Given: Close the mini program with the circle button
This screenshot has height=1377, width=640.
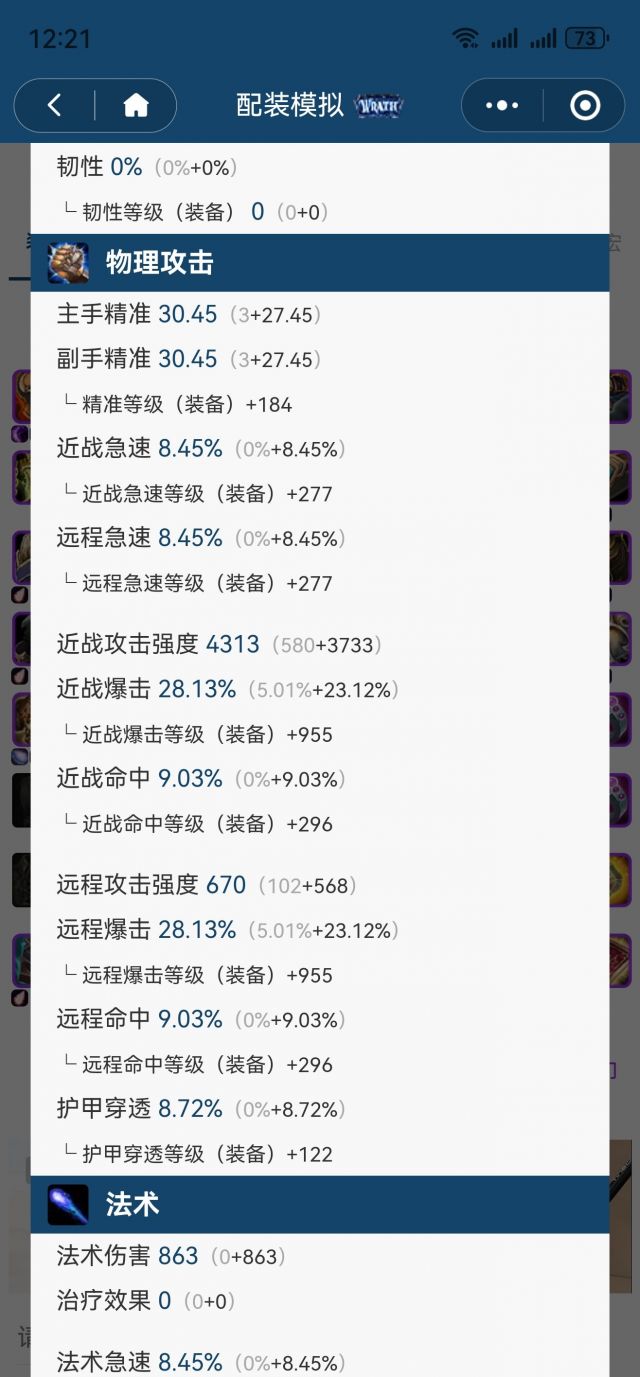Looking at the screenshot, I should pyautogui.click(x=584, y=105).
